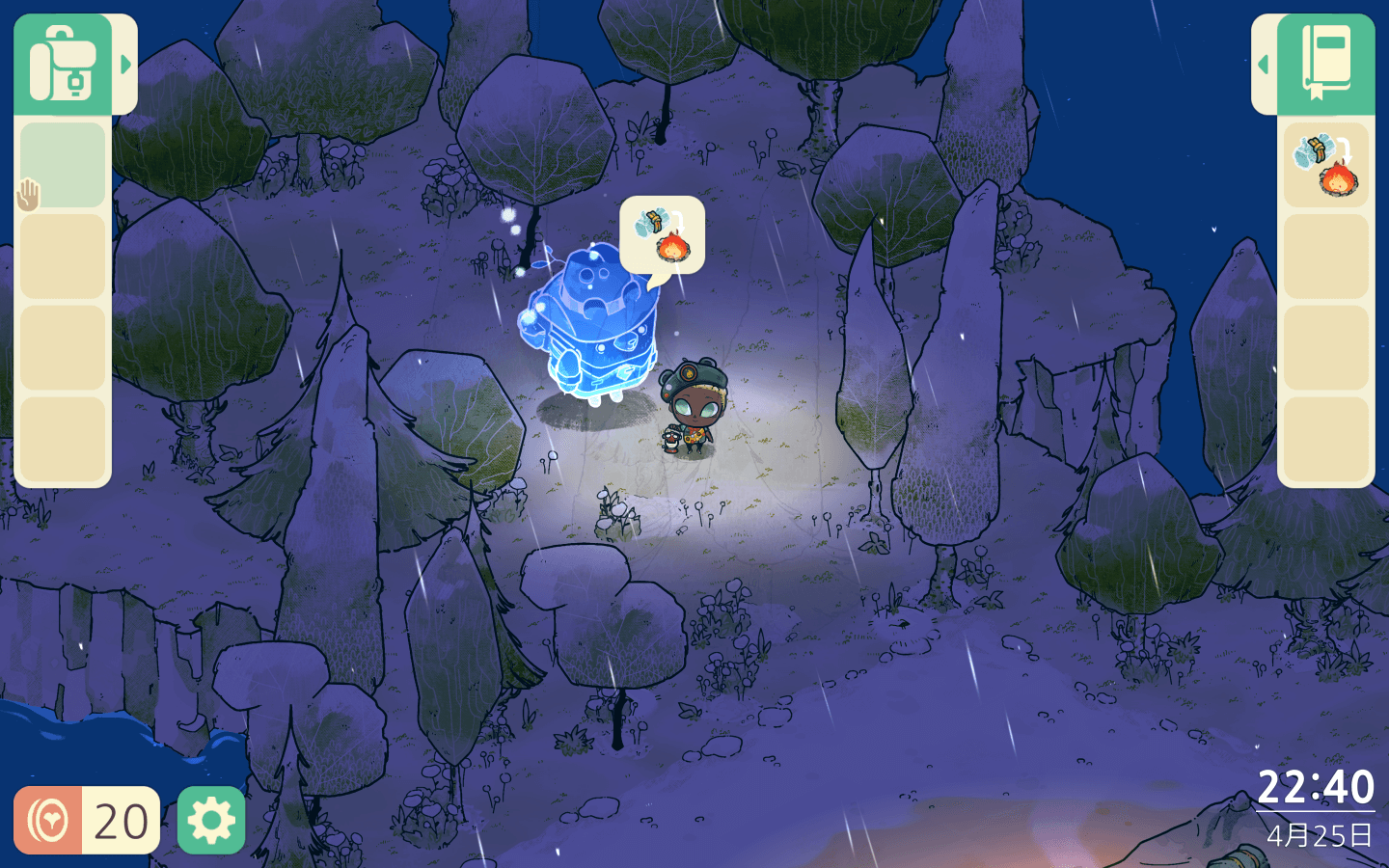This screenshot has width=1389, height=868.
Task: Select the campfire quest in journal list
Action: (1326, 165)
